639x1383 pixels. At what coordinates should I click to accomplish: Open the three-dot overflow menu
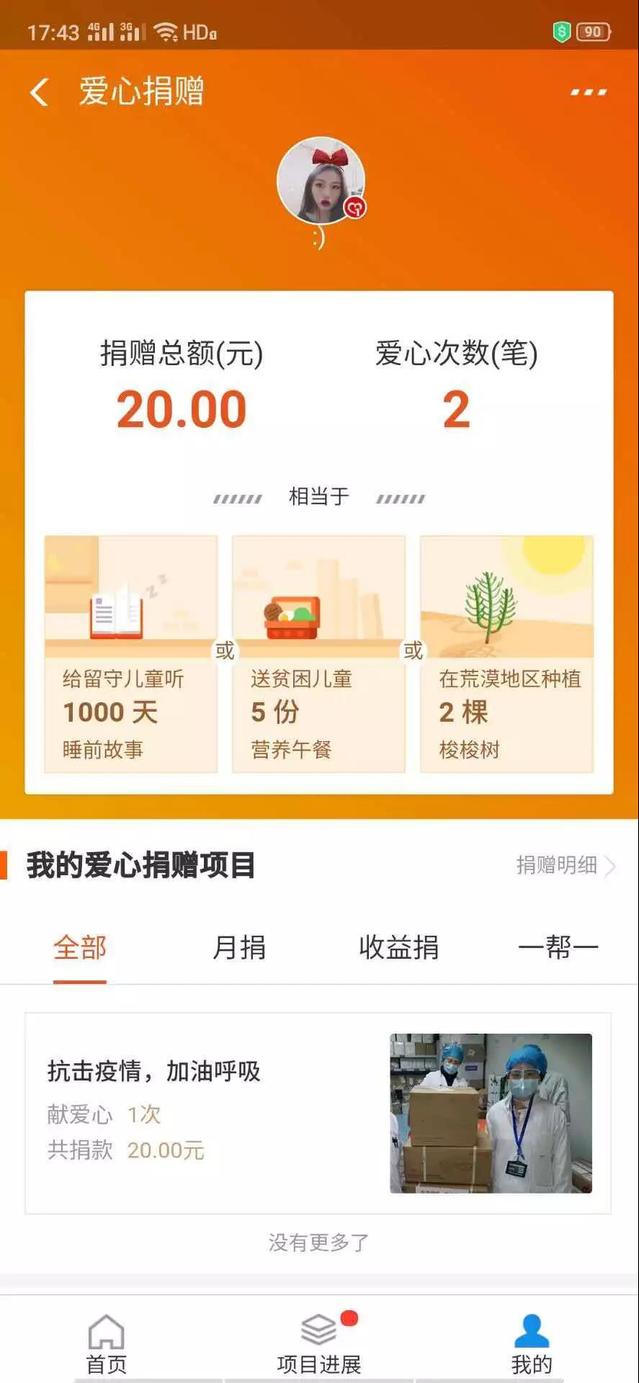[x=588, y=92]
